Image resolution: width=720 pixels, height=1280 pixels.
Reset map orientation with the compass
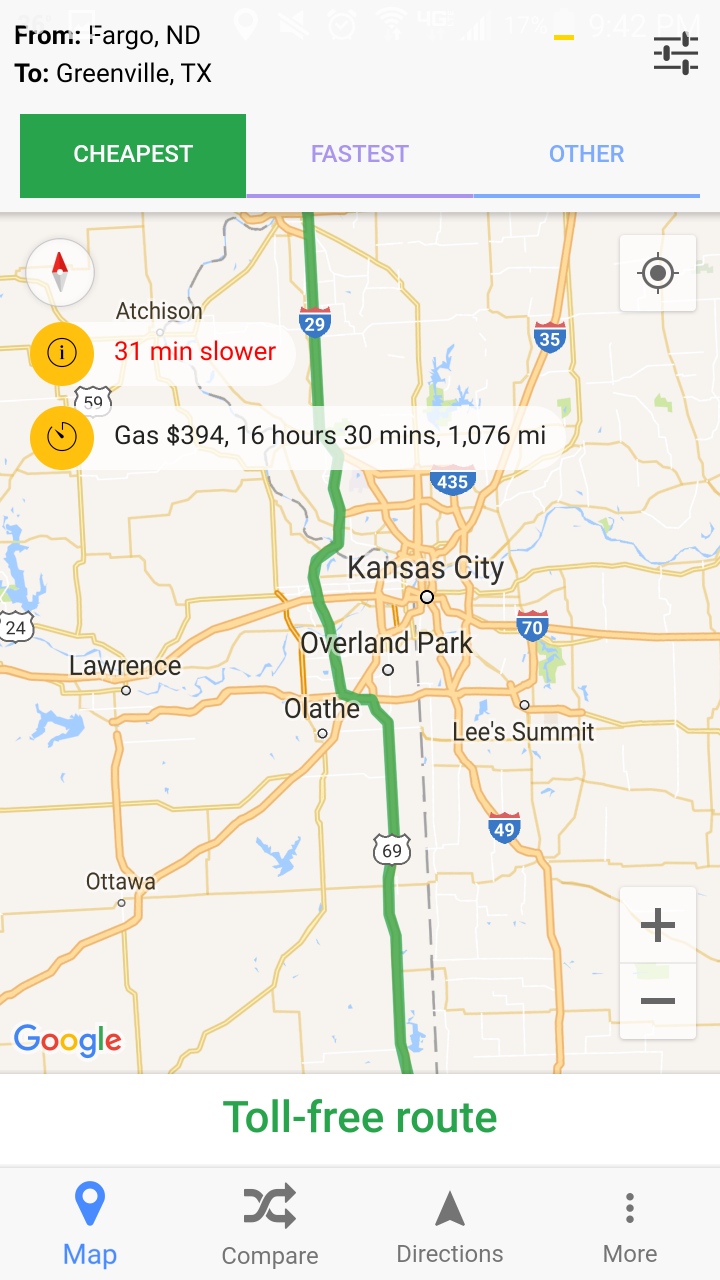click(x=60, y=272)
